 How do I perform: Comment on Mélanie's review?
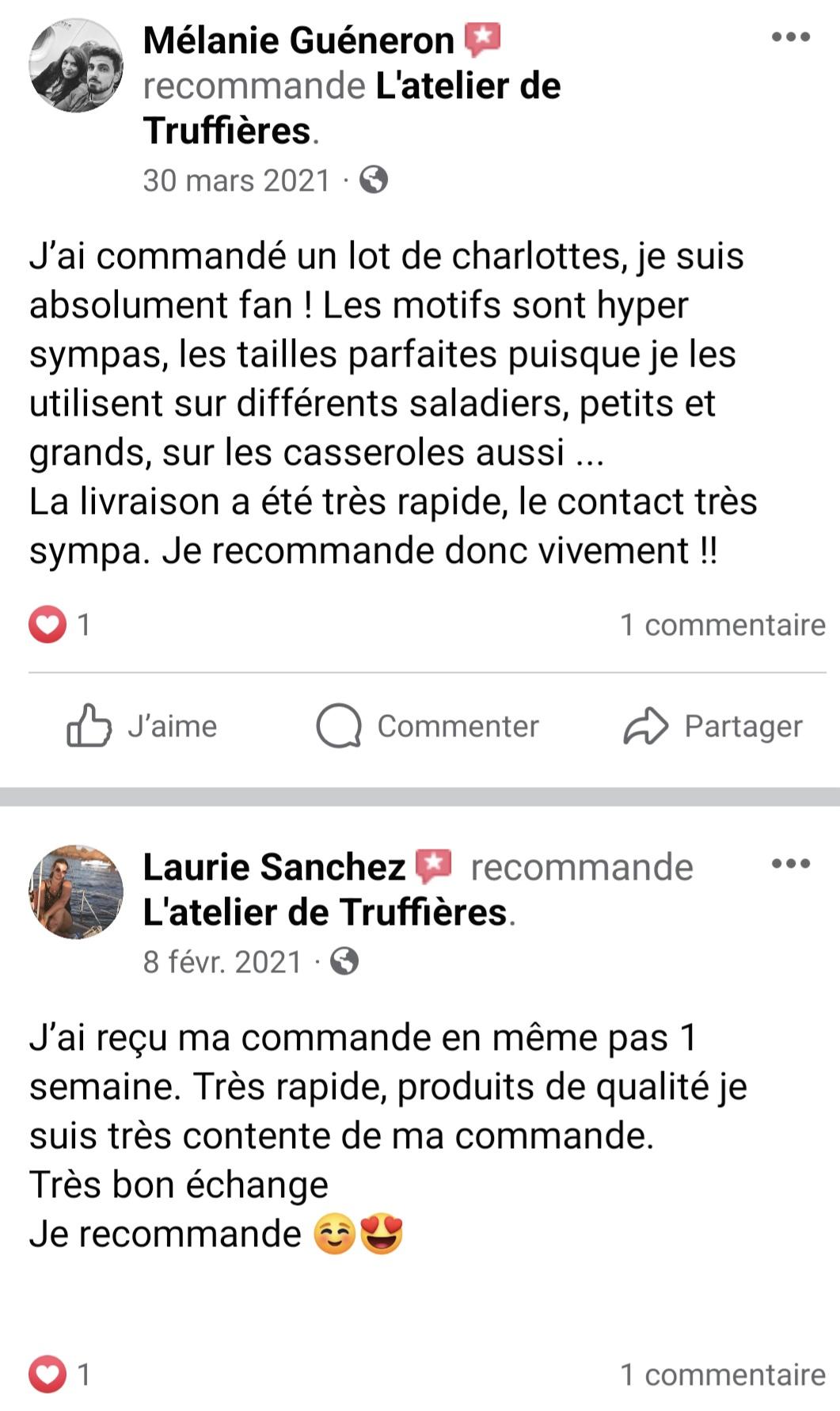428,725
